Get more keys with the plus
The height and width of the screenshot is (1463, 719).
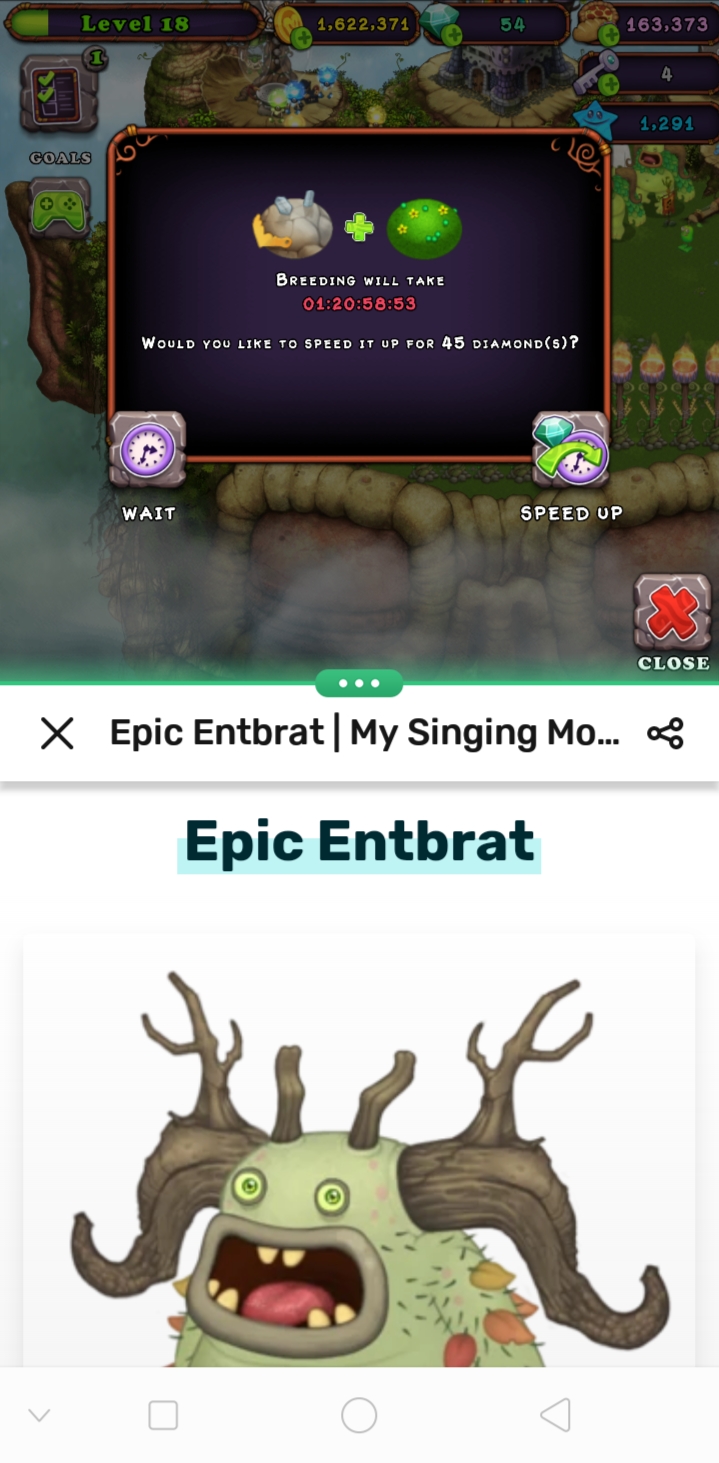point(608,87)
